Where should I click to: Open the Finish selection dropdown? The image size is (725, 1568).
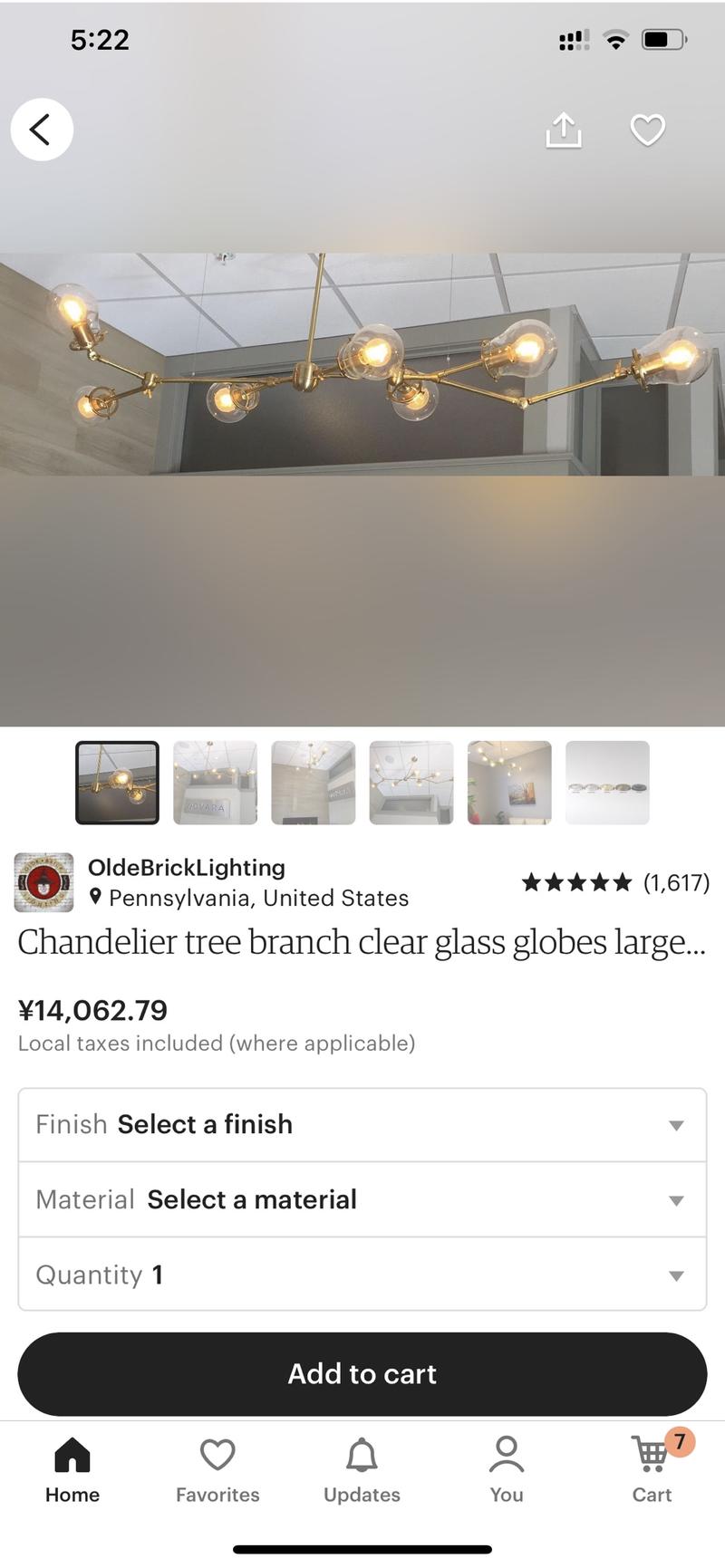click(362, 1125)
